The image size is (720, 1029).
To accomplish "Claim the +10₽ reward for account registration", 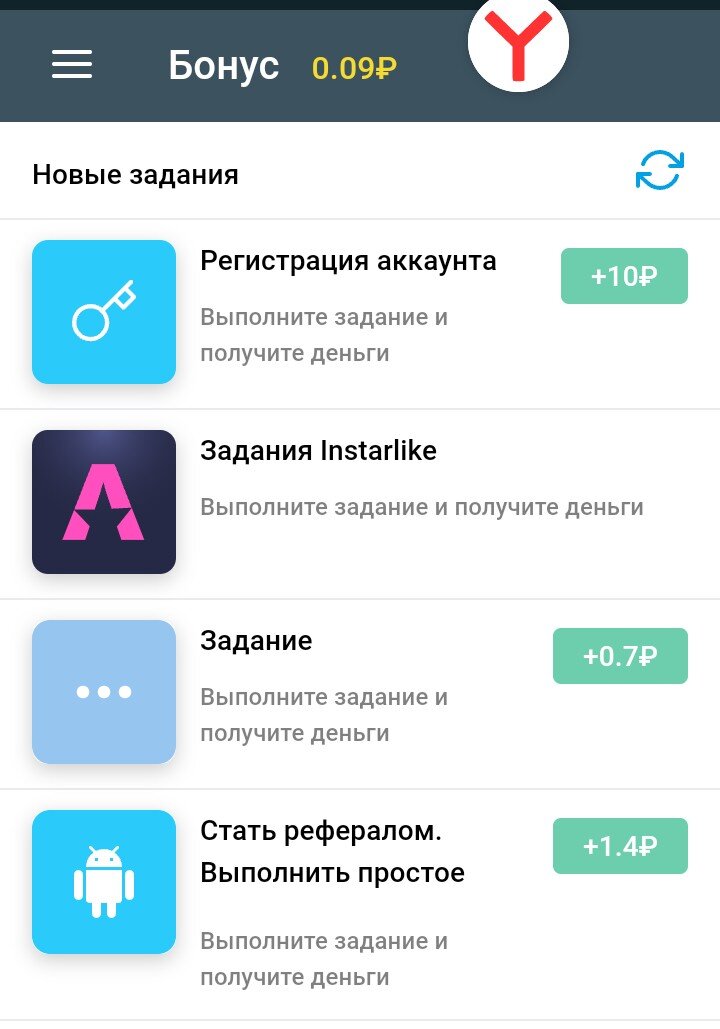I will coord(624,277).
